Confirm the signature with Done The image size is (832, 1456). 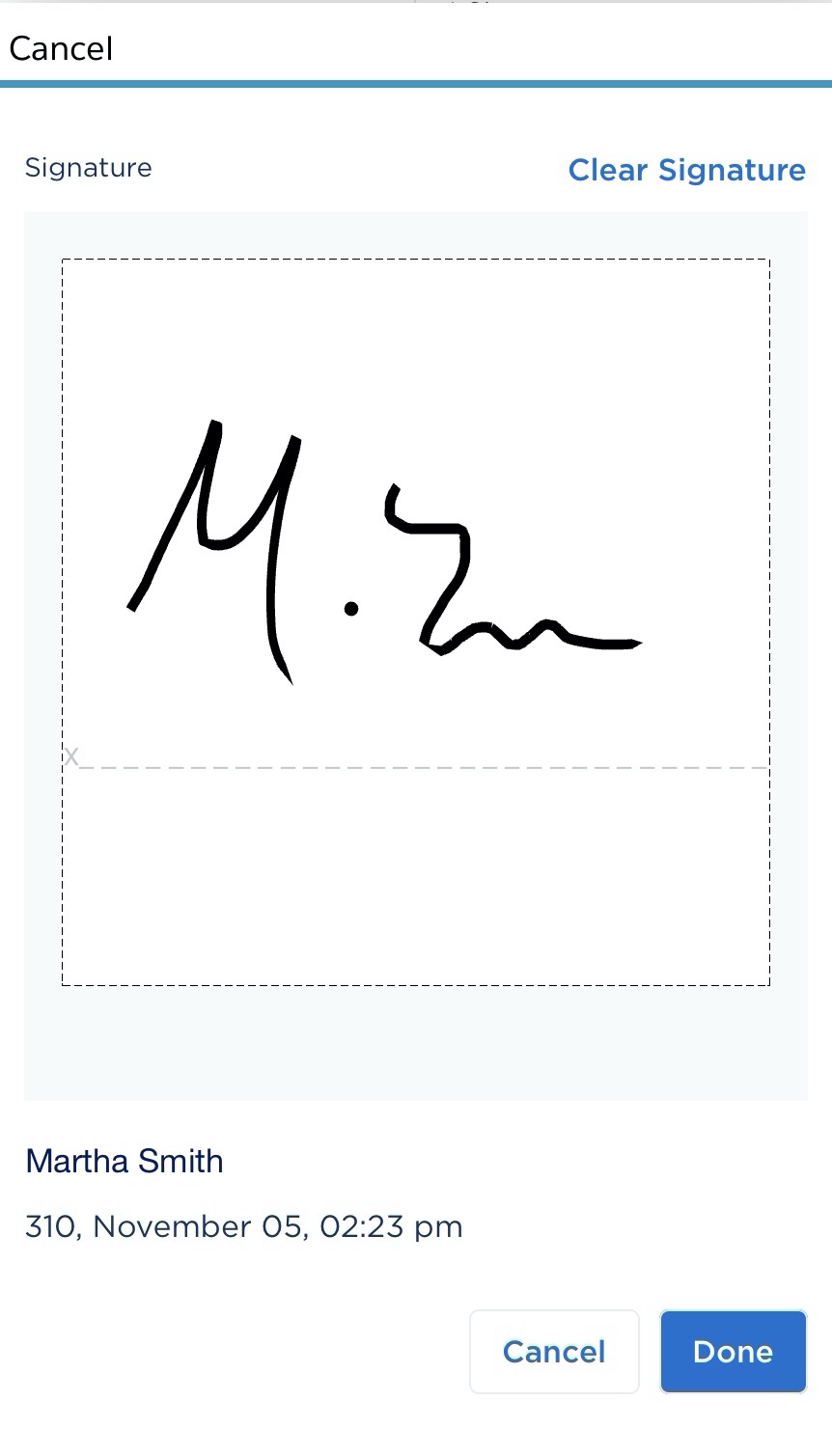coord(733,1351)
